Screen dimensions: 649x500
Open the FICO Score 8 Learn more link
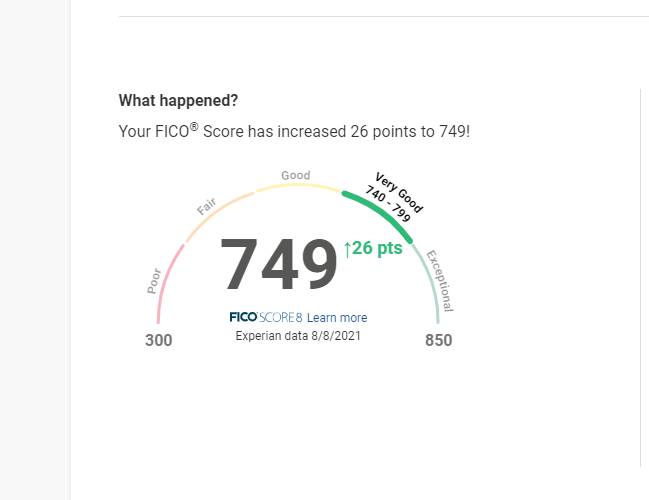pyautogui.click(x=337, y=318)
